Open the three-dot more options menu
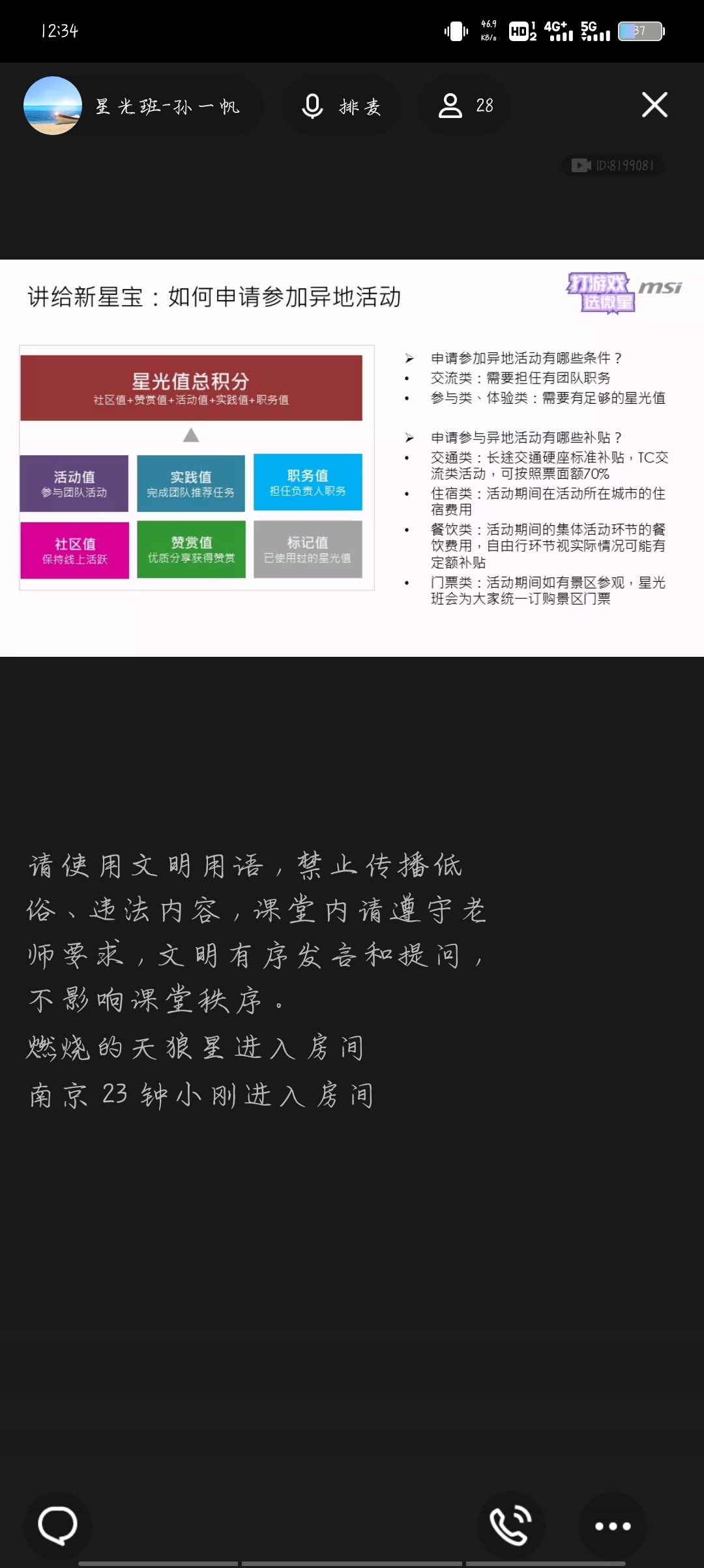 tap(613, 1526)
